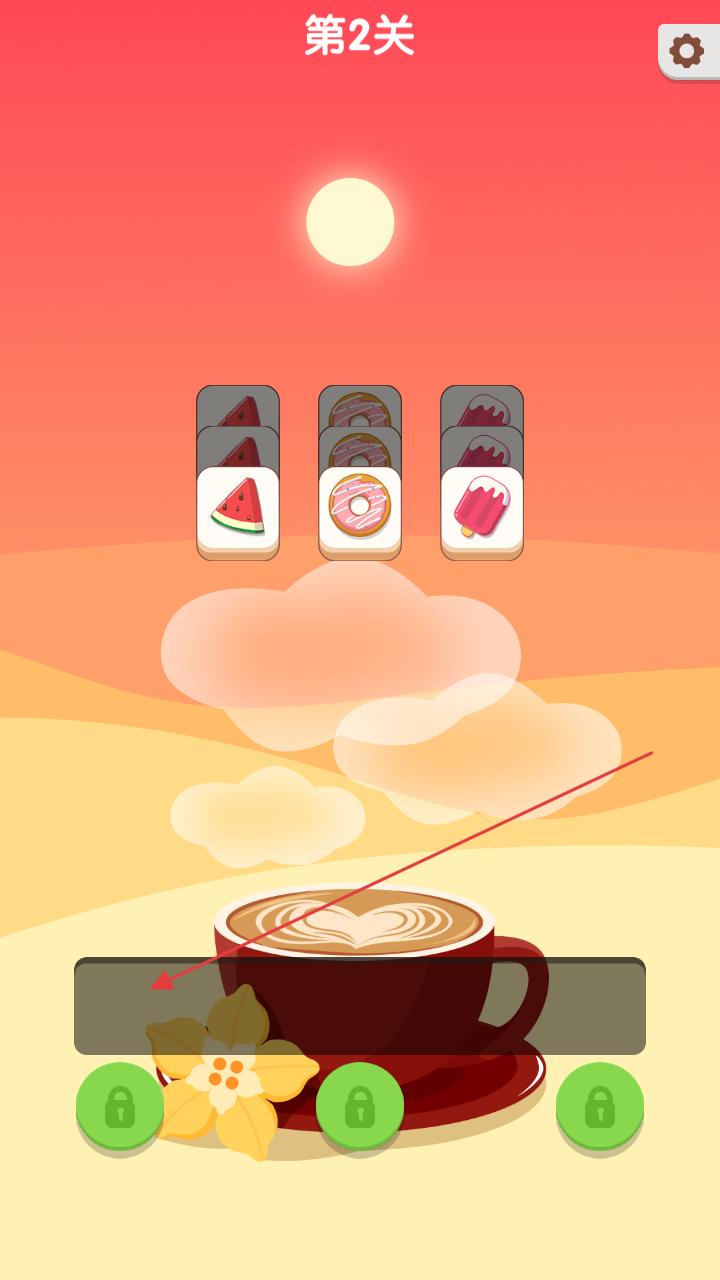Select the uncovered pink donut tile
This screenshot has width=720, height=1280.
360,508
